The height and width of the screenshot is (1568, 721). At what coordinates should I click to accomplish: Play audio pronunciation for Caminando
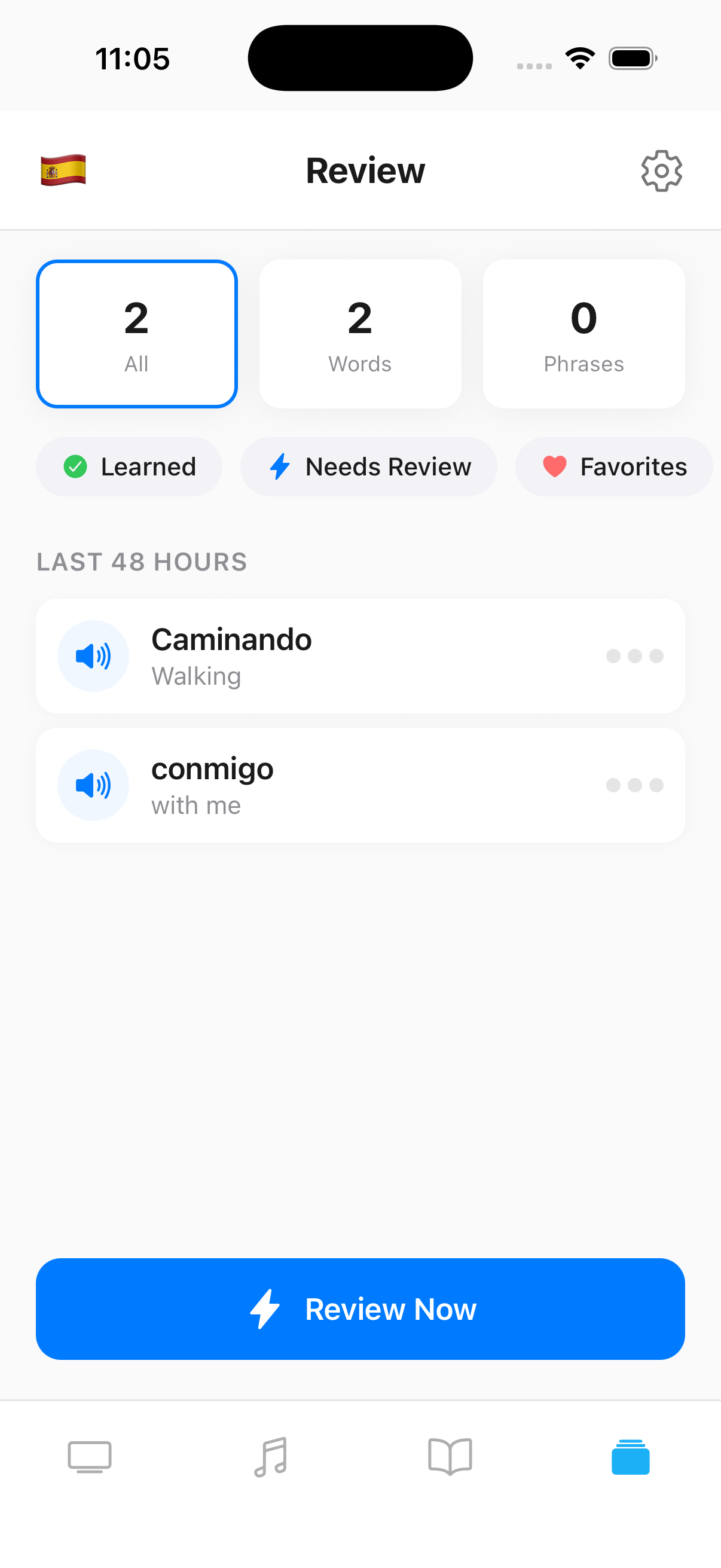click(x=93, y=655)
